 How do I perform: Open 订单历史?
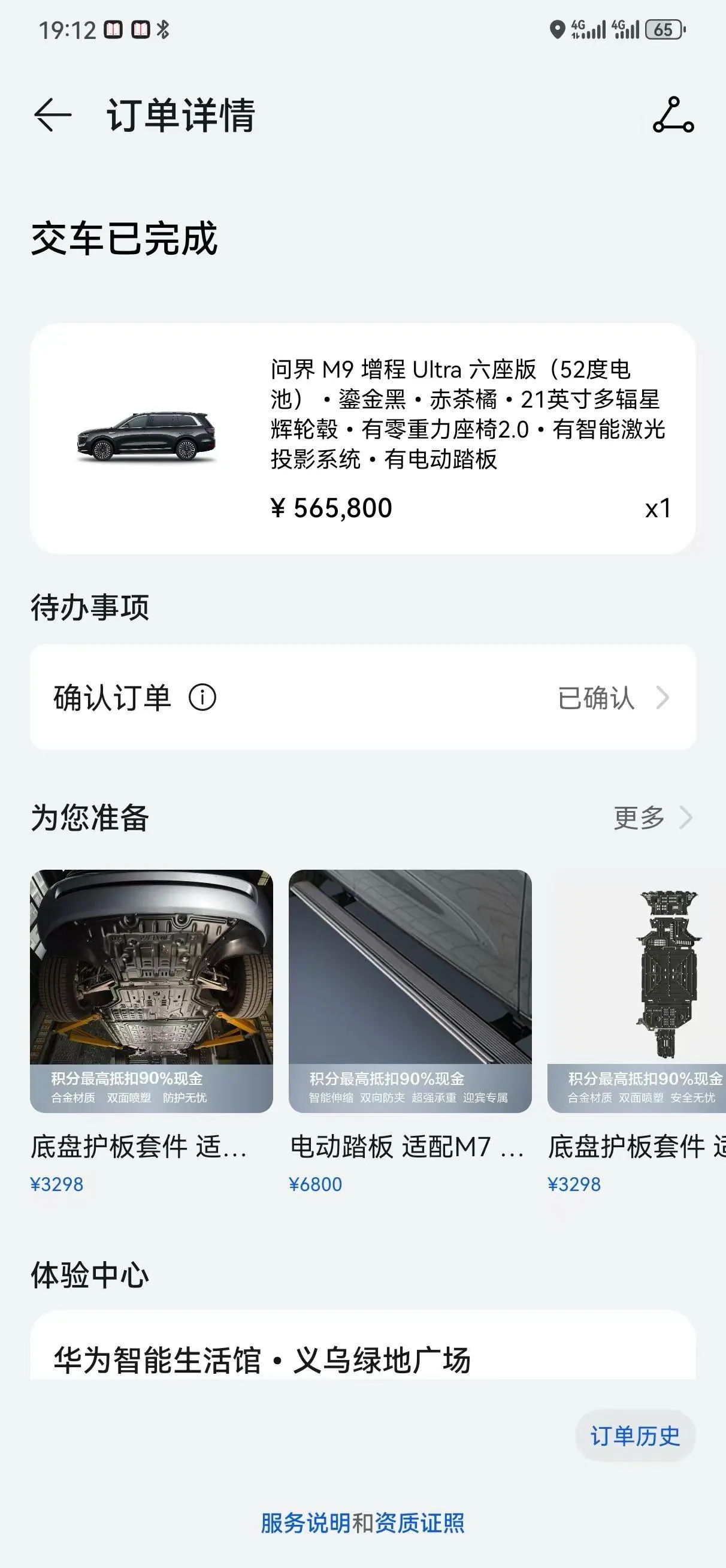tap(636, 1436)
